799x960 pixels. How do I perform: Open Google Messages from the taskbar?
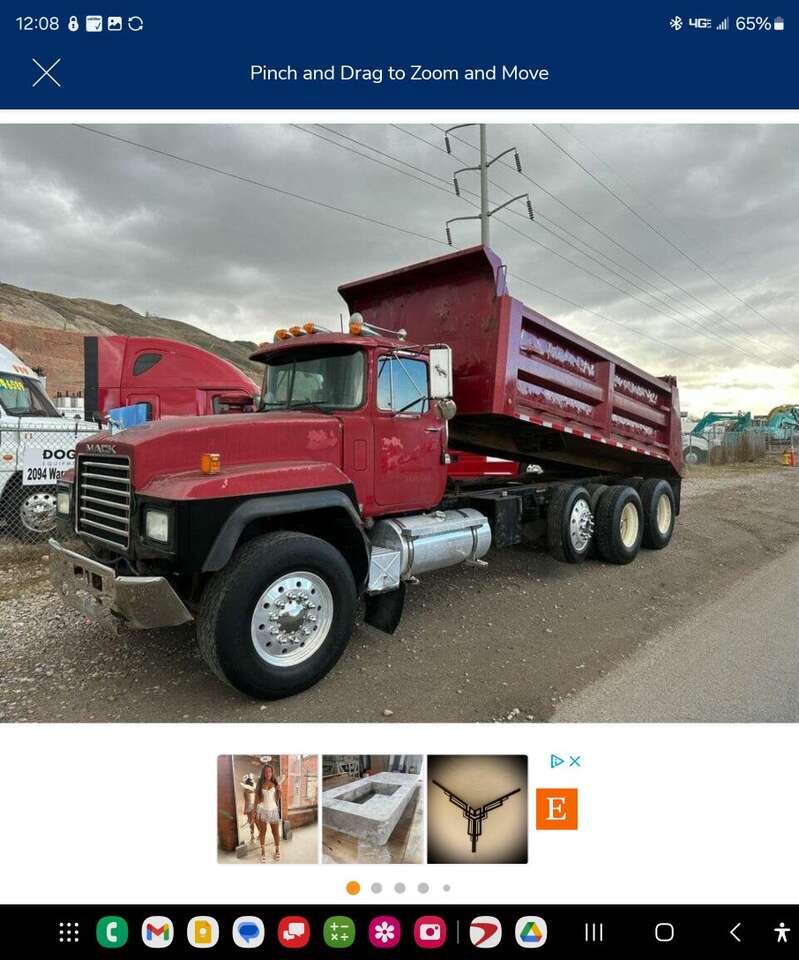pos(248,932)
